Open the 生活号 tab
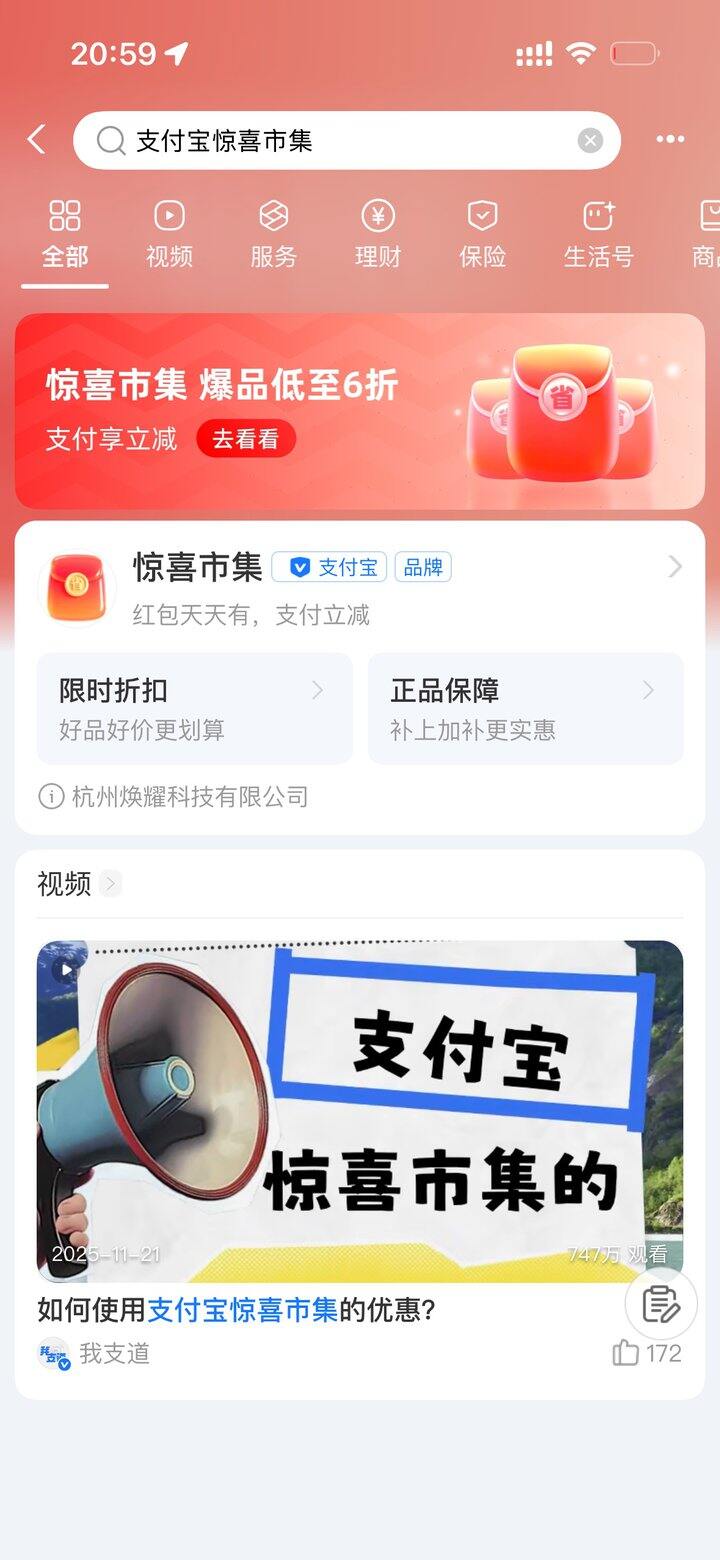This screenshot has width=720, height=1560. (598, 234)
